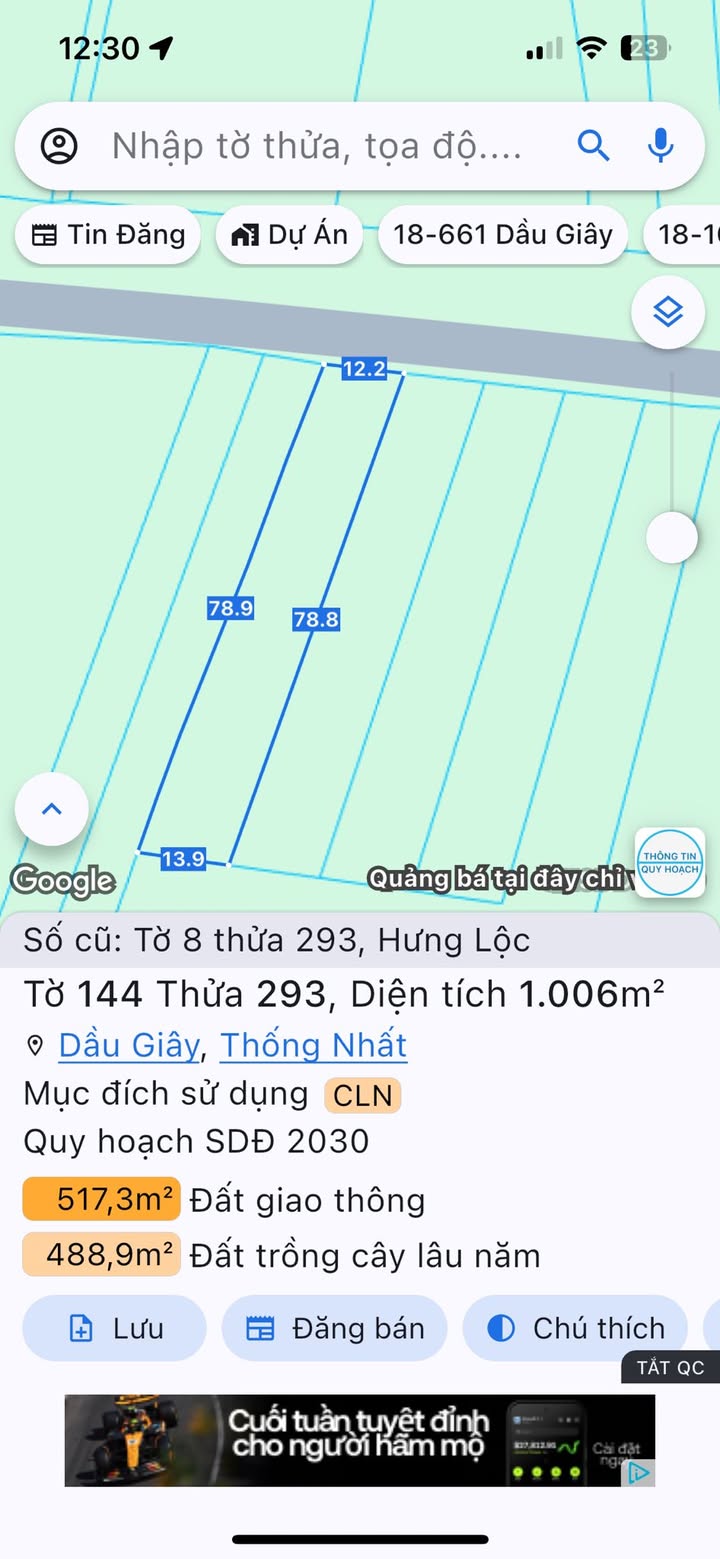Open the map layers button
Image resolution: width=720 pixels, height=1559 pixels.
[x=668, y=312]
